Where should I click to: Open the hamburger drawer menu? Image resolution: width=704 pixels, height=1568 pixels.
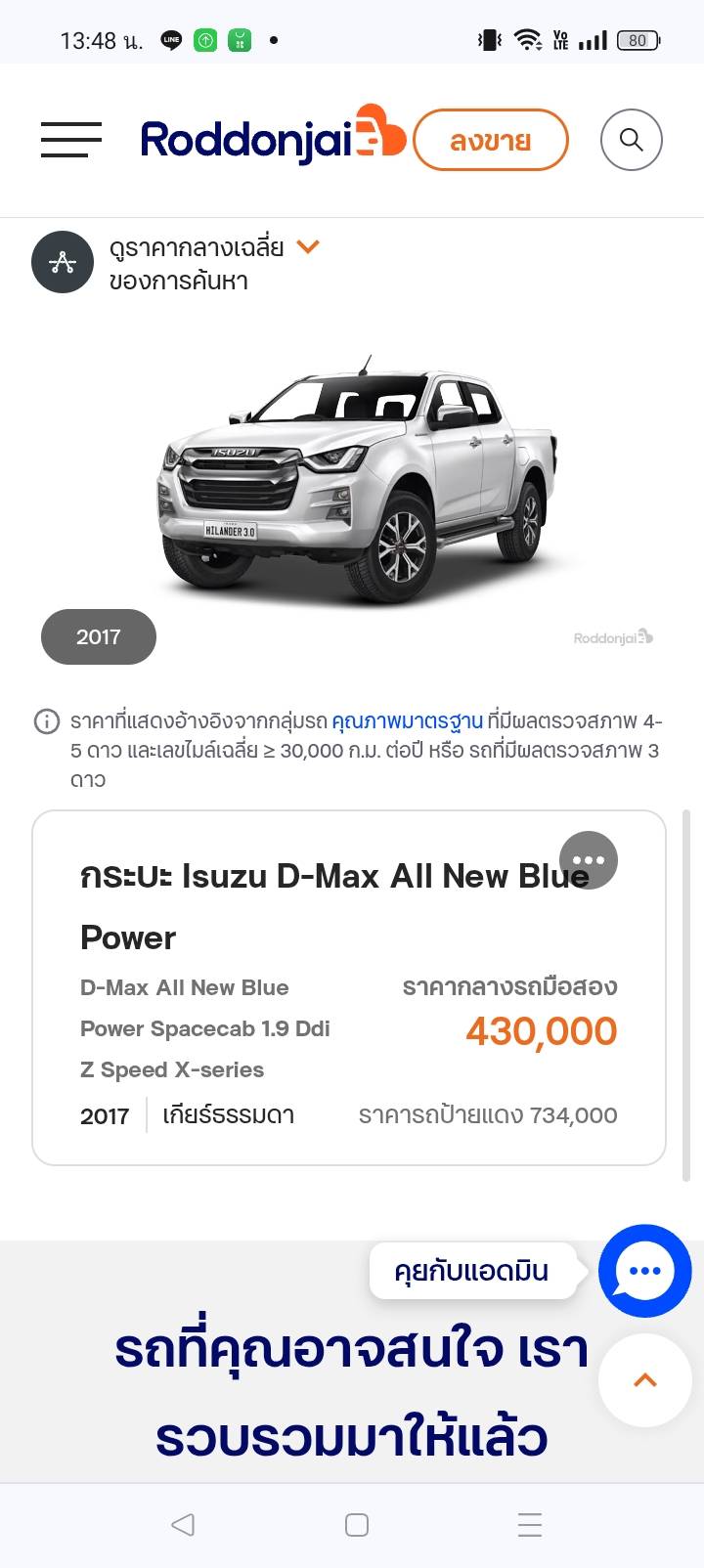pyautogui.click(x=71, y=140)
